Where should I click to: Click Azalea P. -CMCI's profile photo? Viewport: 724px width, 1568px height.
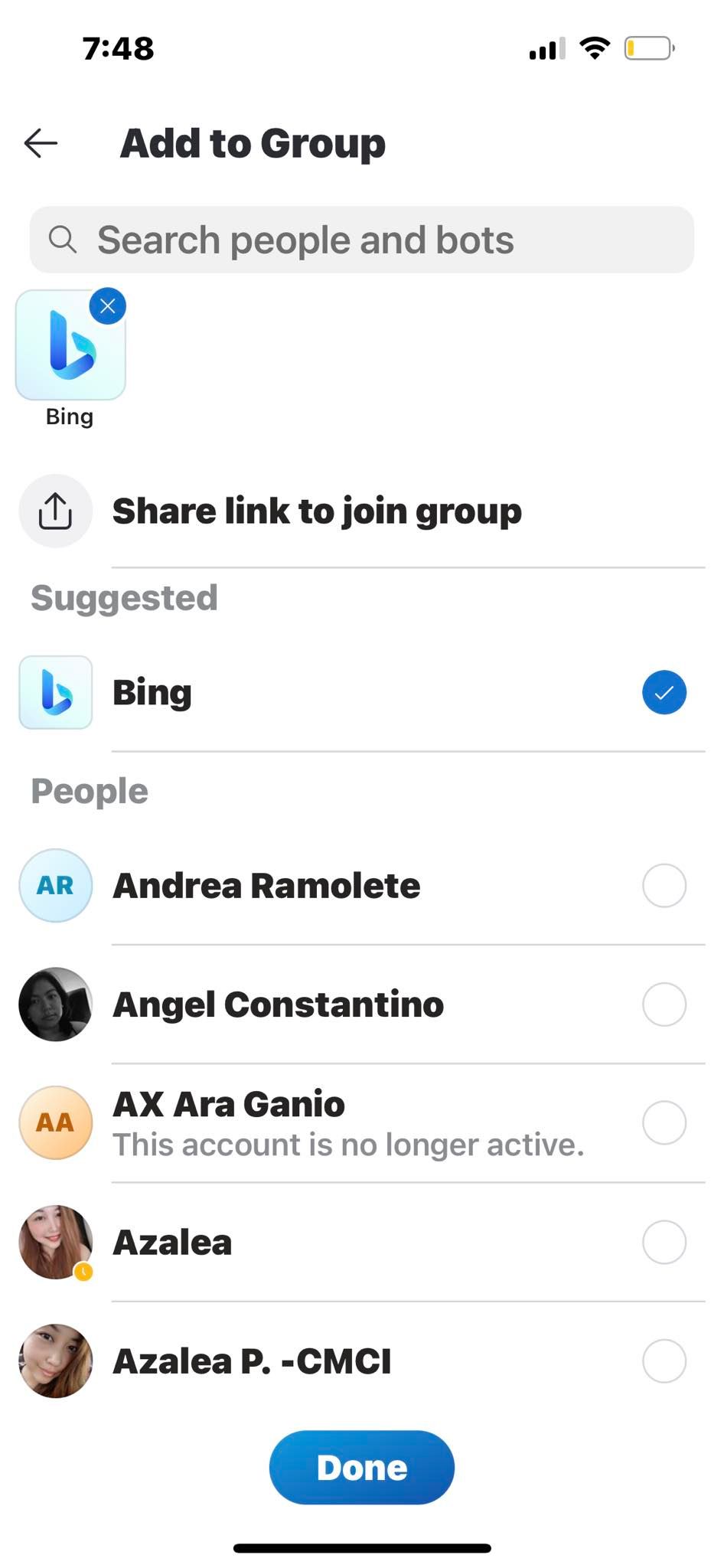pyautogui.click(x=55, y=1361)
